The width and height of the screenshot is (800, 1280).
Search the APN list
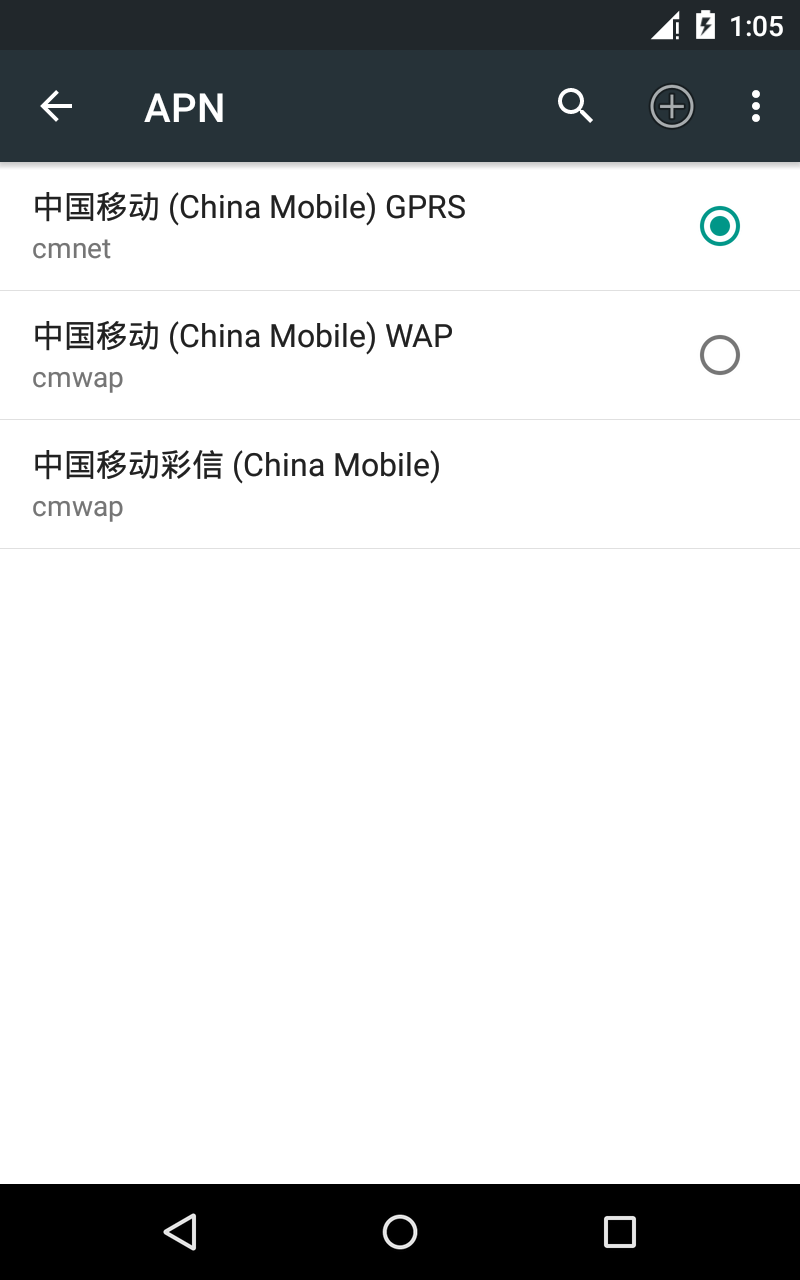click(575, 106)
